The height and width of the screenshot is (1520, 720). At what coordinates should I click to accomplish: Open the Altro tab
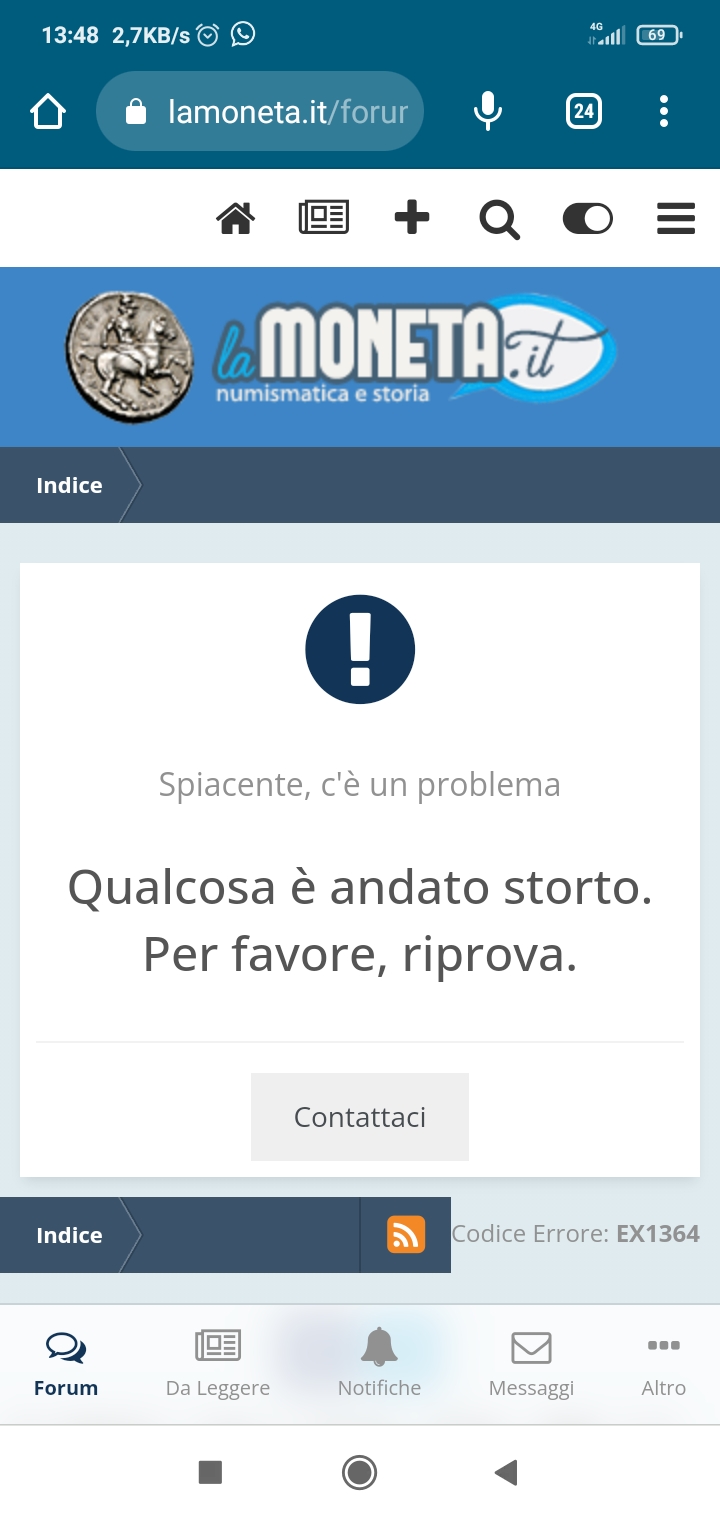[664, 1364]
